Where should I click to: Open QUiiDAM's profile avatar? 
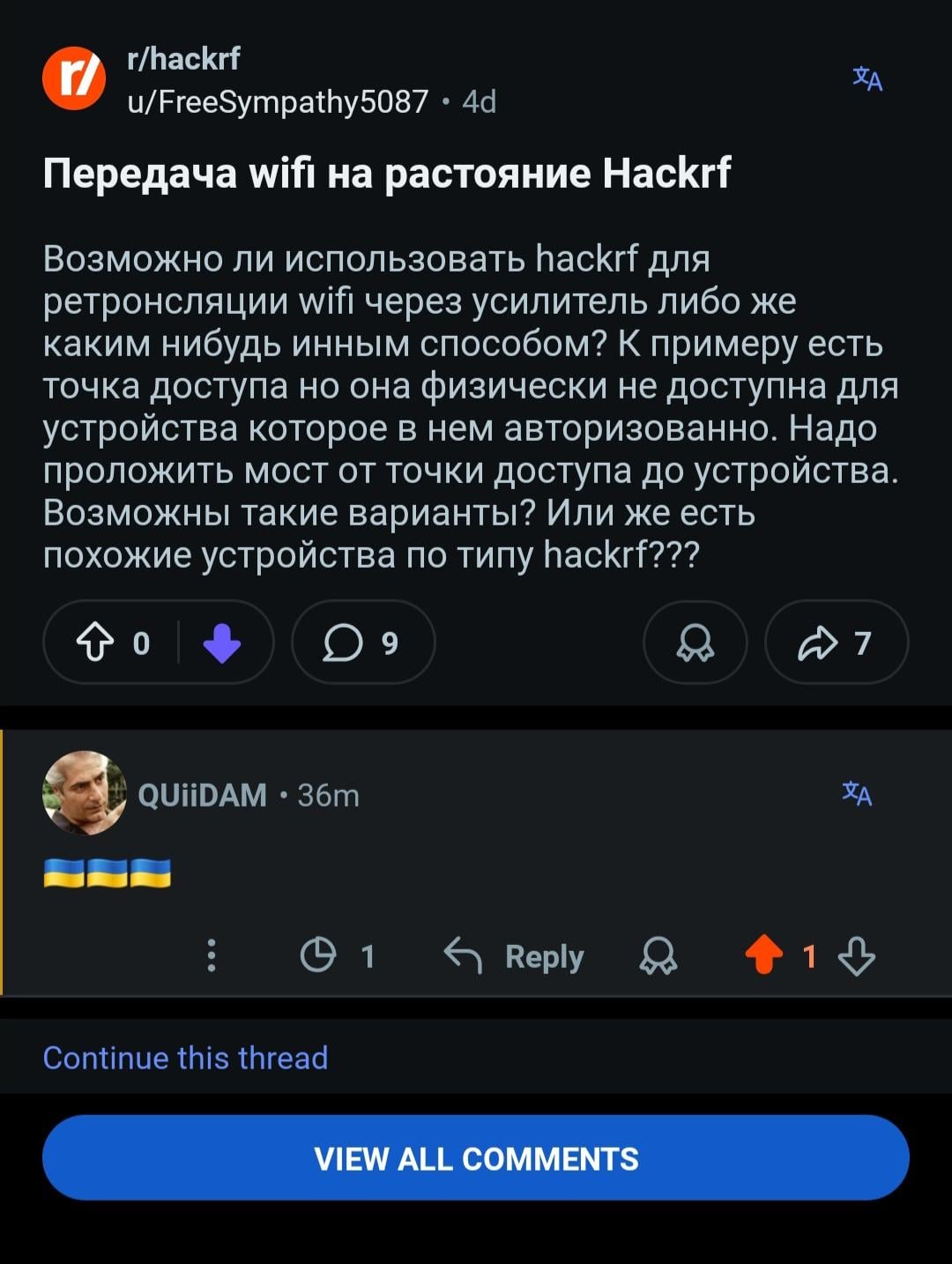85,793
